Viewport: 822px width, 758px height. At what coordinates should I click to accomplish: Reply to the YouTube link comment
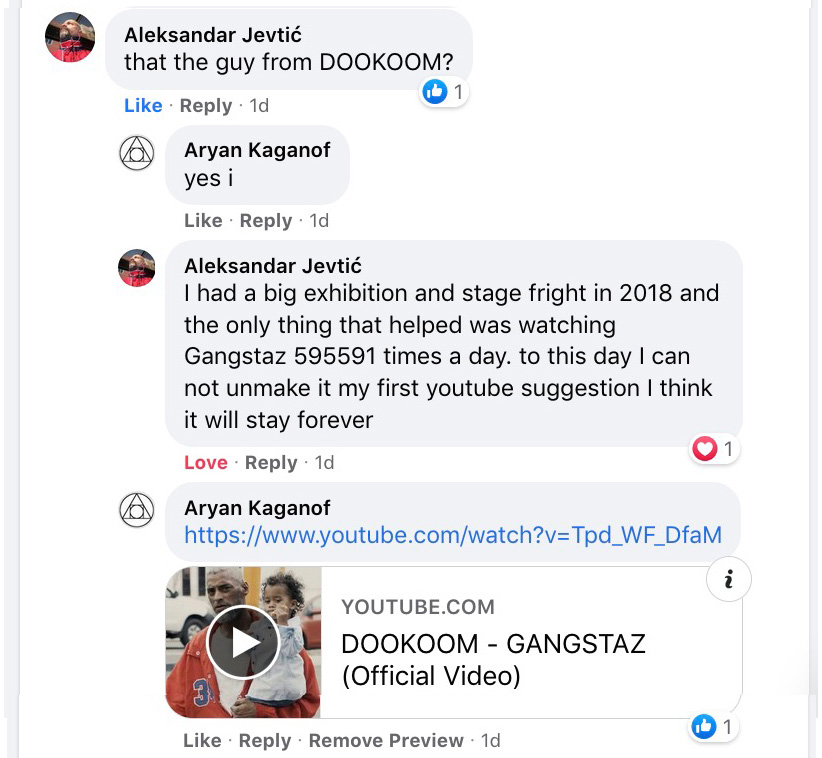tap(265, 740)
